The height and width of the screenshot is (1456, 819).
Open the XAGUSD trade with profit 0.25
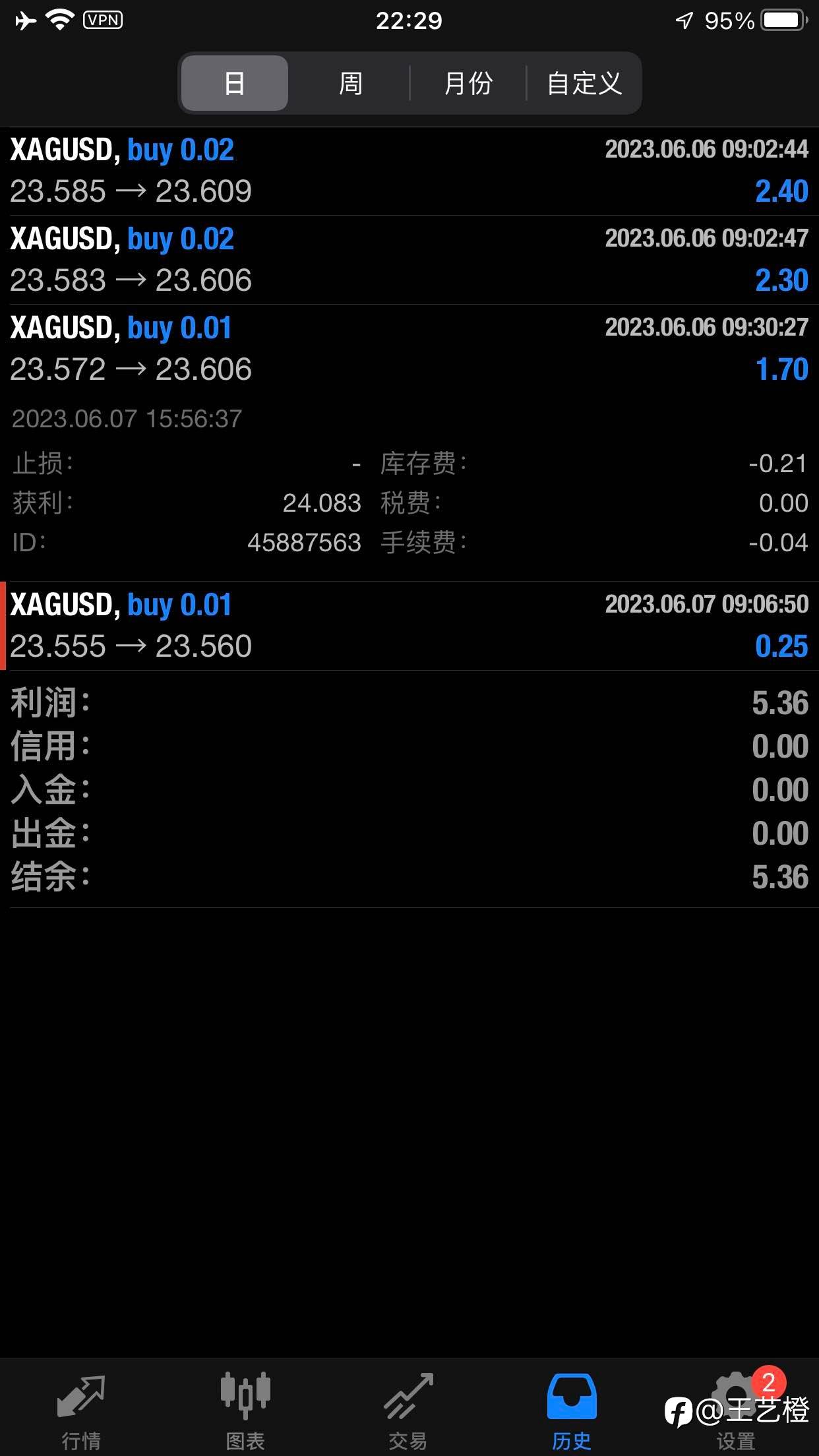pyautogui.click(x=409, y=626)
